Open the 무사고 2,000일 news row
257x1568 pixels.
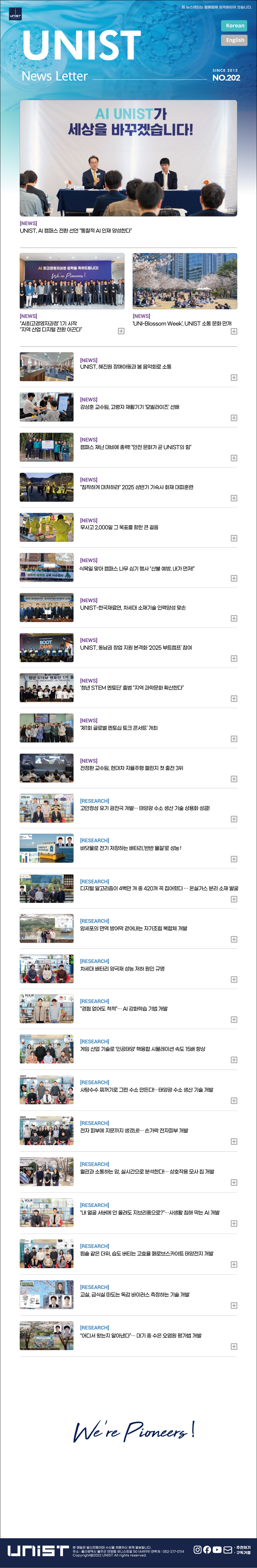119,528
